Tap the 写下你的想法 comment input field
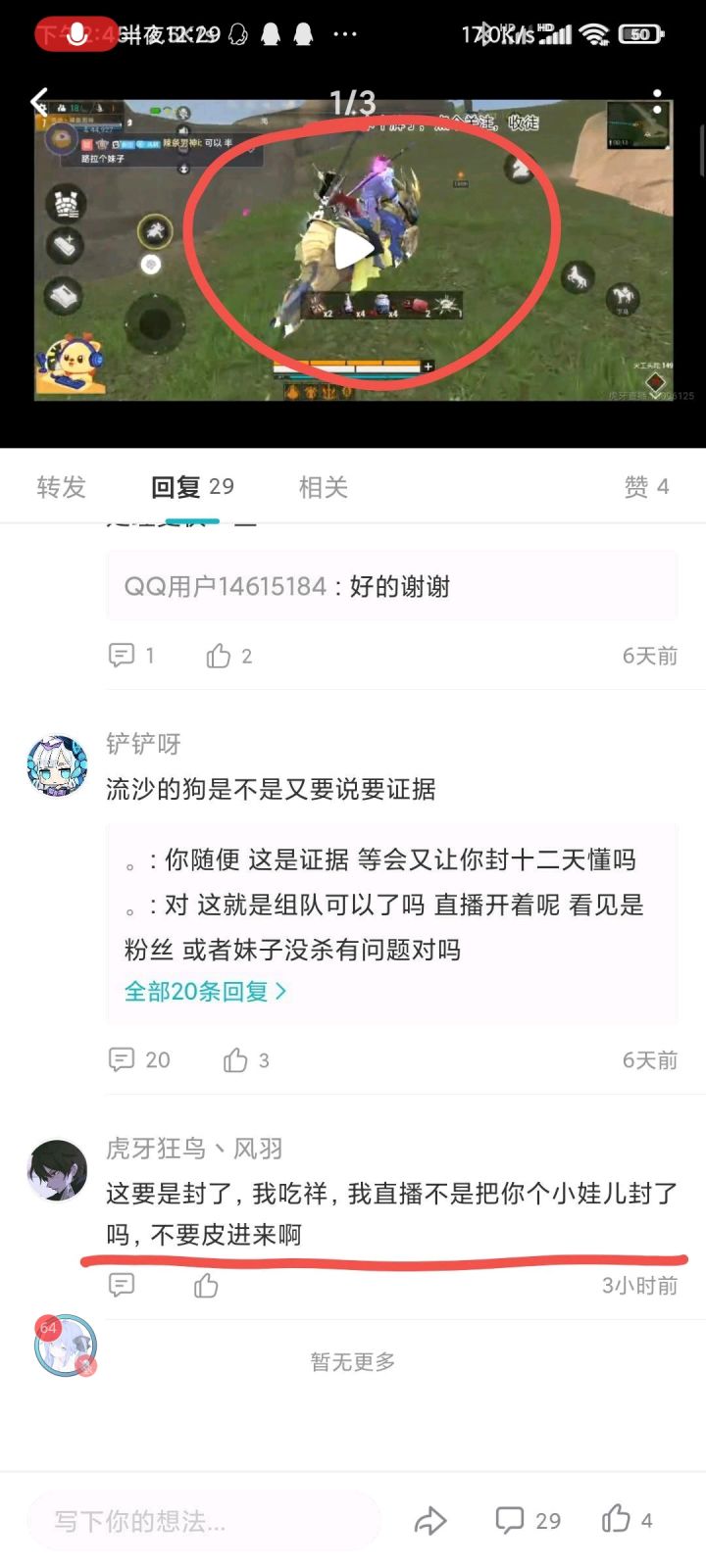The width and height of the screenshot is (706, 1568). (x=203, y=1520)
